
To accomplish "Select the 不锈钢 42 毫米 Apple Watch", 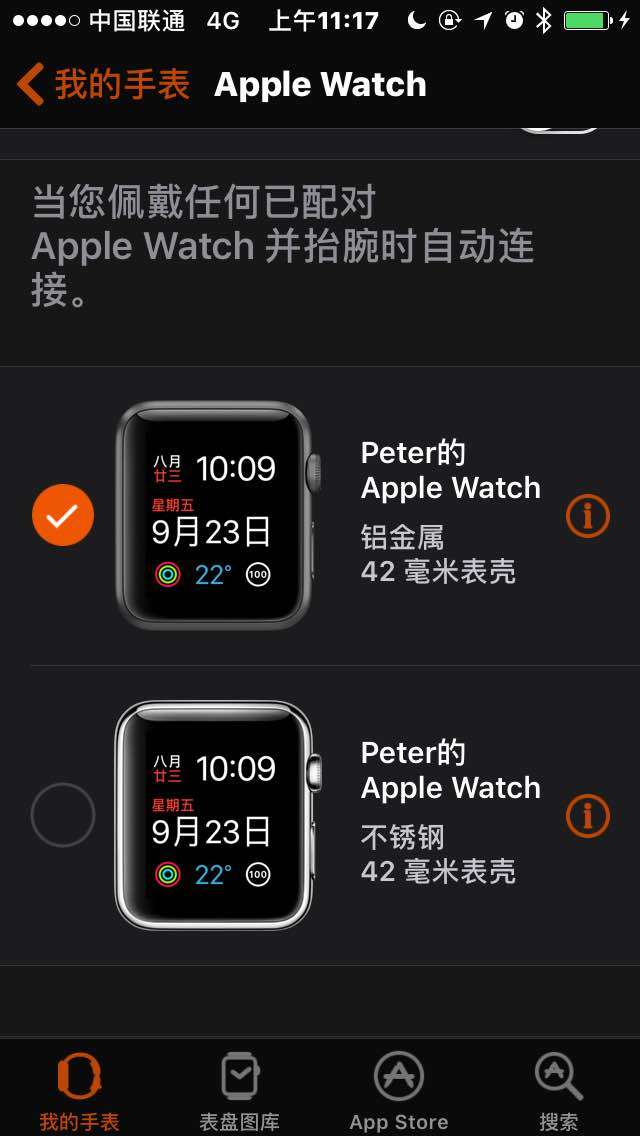I will click(63, 815).
